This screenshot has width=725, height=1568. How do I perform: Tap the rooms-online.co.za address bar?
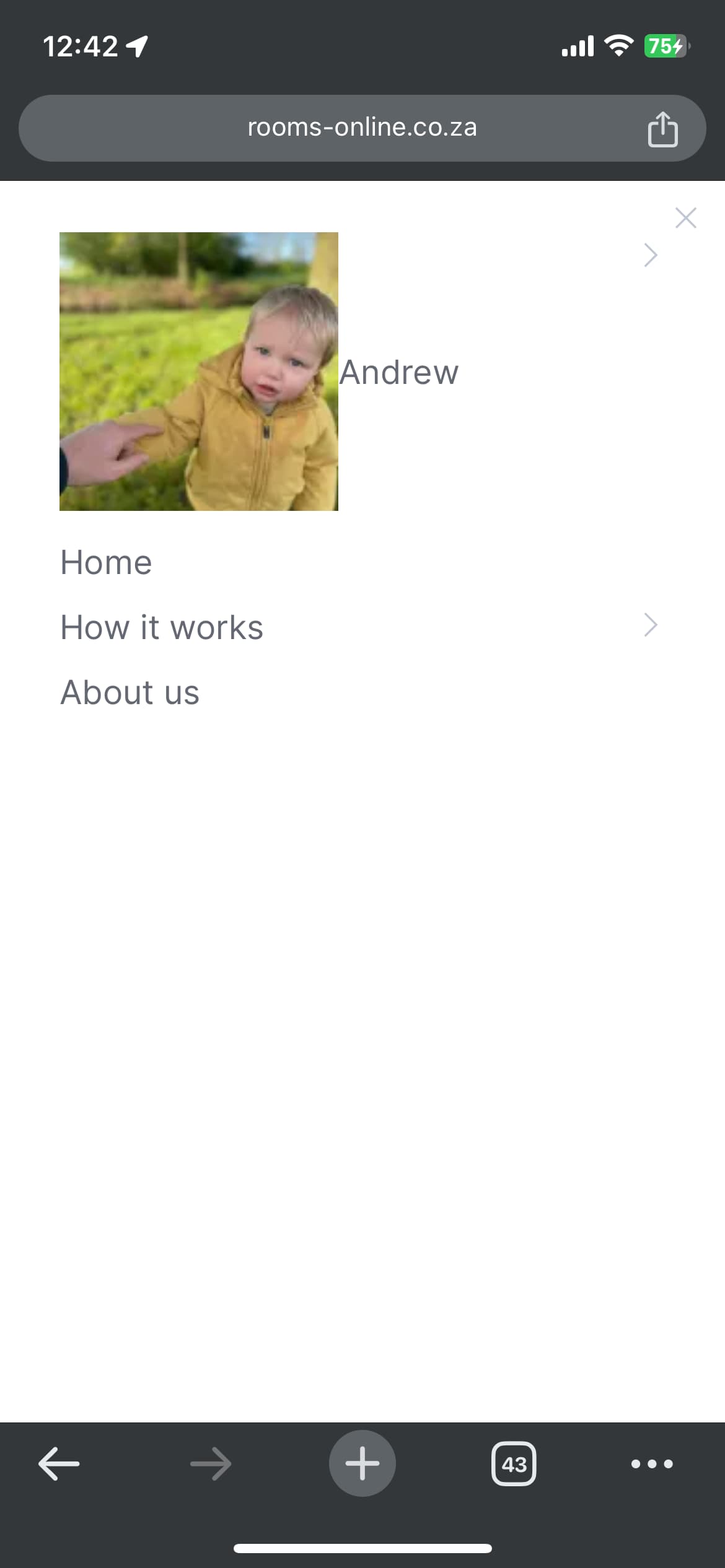coord(362,128)
